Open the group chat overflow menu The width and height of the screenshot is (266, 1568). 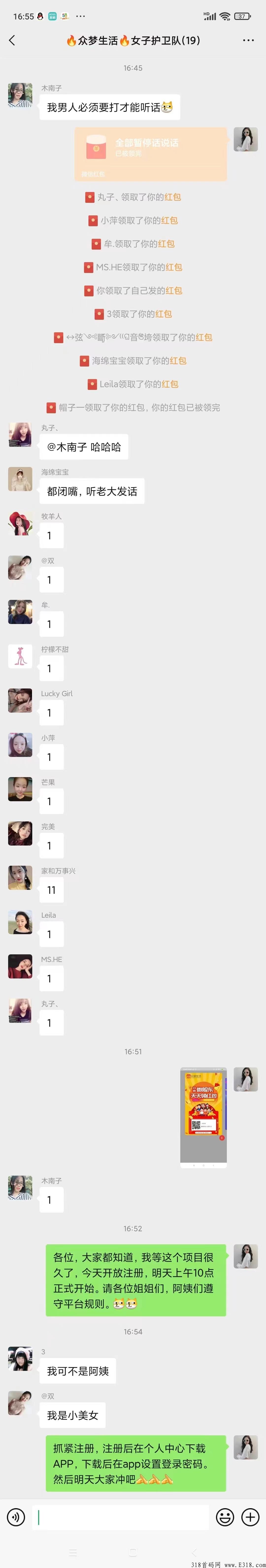[x=248, y=40]
